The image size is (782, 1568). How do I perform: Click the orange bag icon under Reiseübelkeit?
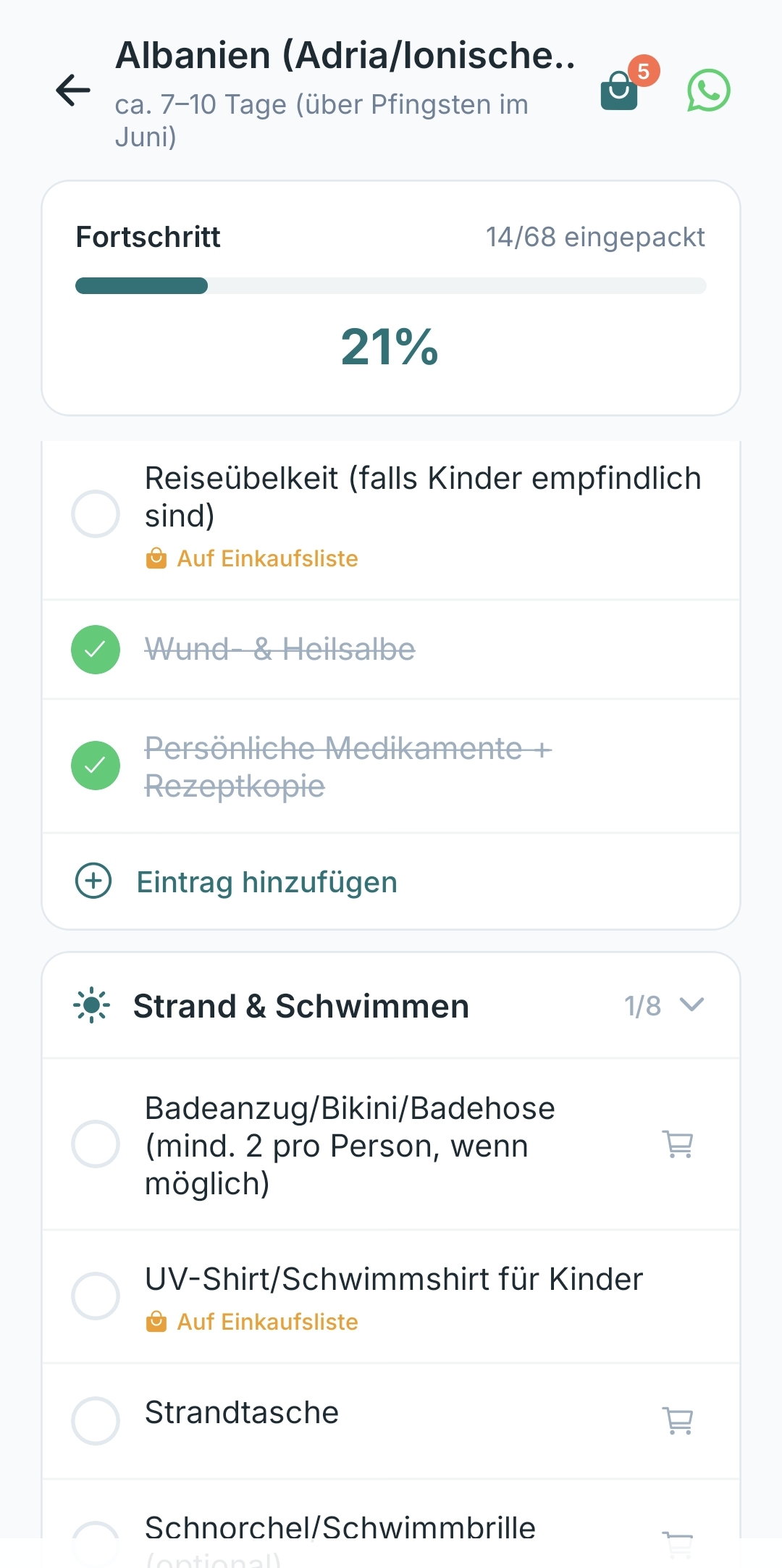(157, 558)
